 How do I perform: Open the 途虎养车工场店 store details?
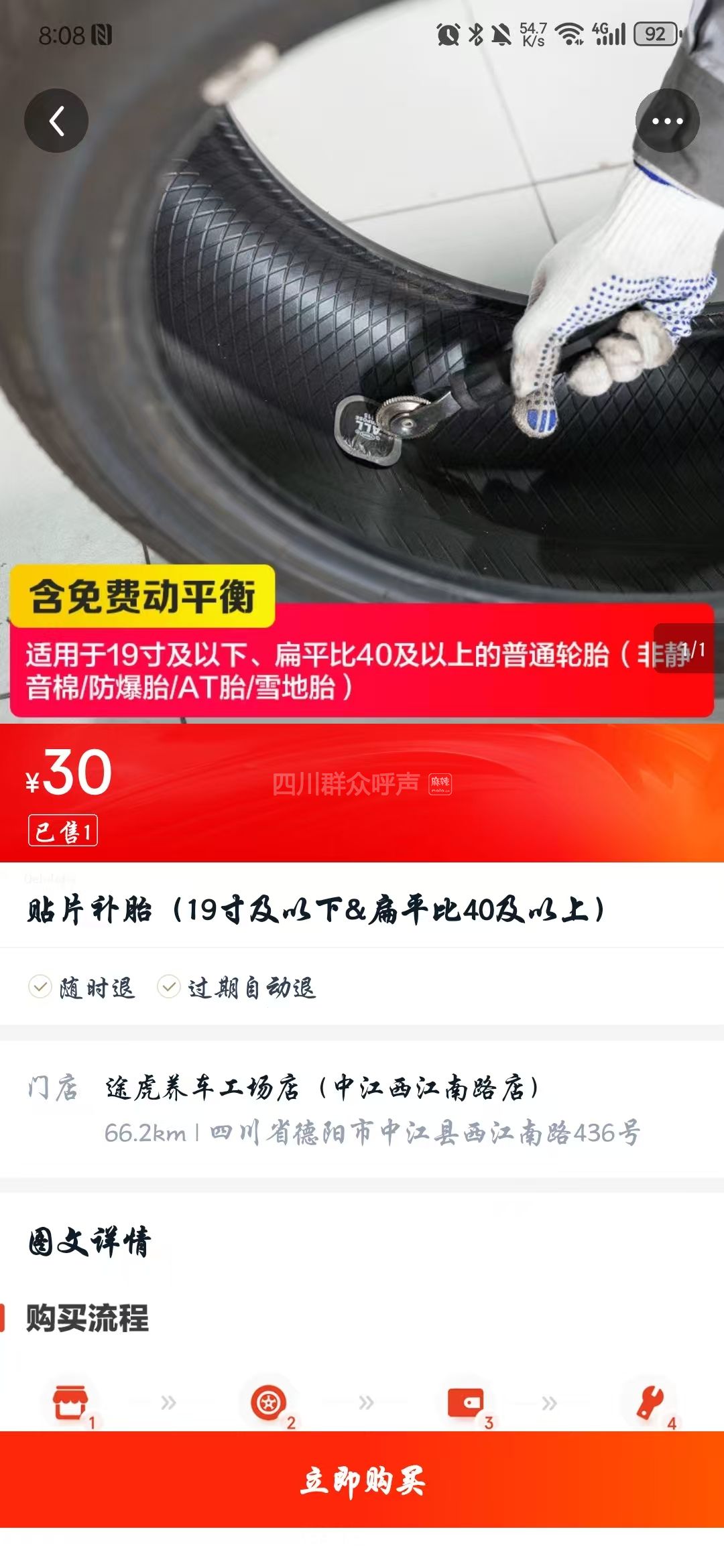pos(322,1087)
